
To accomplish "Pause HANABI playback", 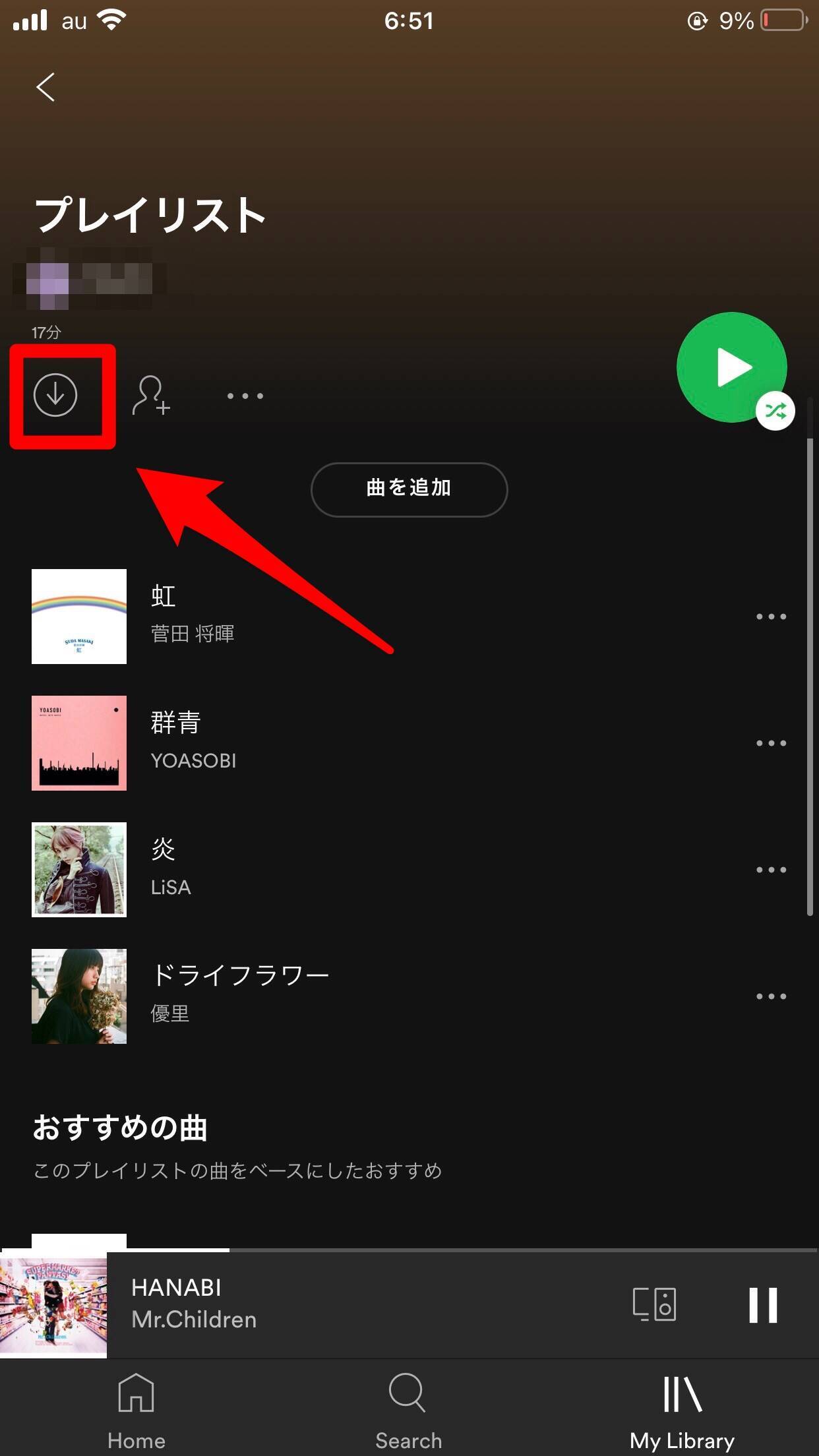I will 763,1304.
